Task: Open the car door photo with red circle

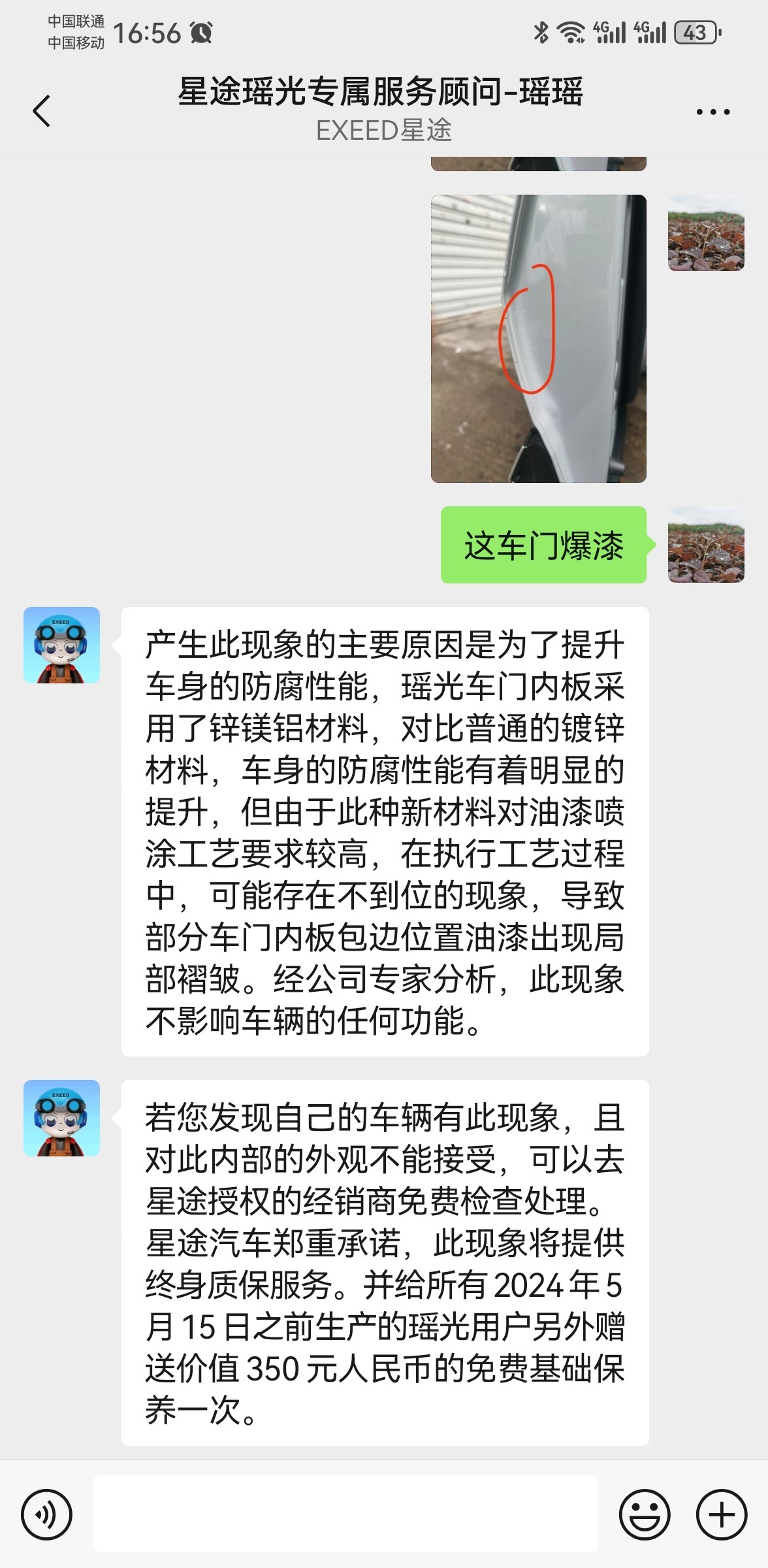Action: point(538,338)
